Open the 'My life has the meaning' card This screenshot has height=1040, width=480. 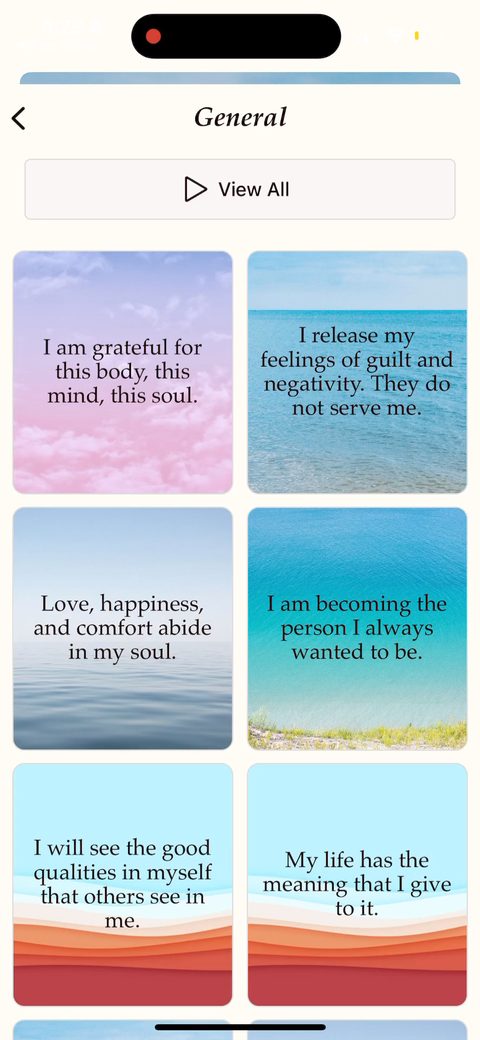point(357,885)
